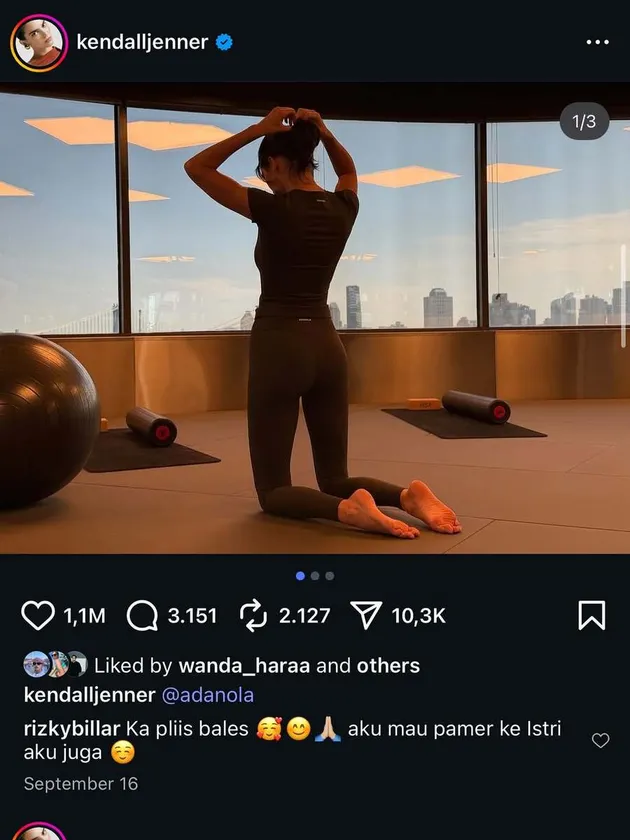Save the post with the bookmark icon
Image resolution: width=630 pixels, height=840 pixels.
592,616
